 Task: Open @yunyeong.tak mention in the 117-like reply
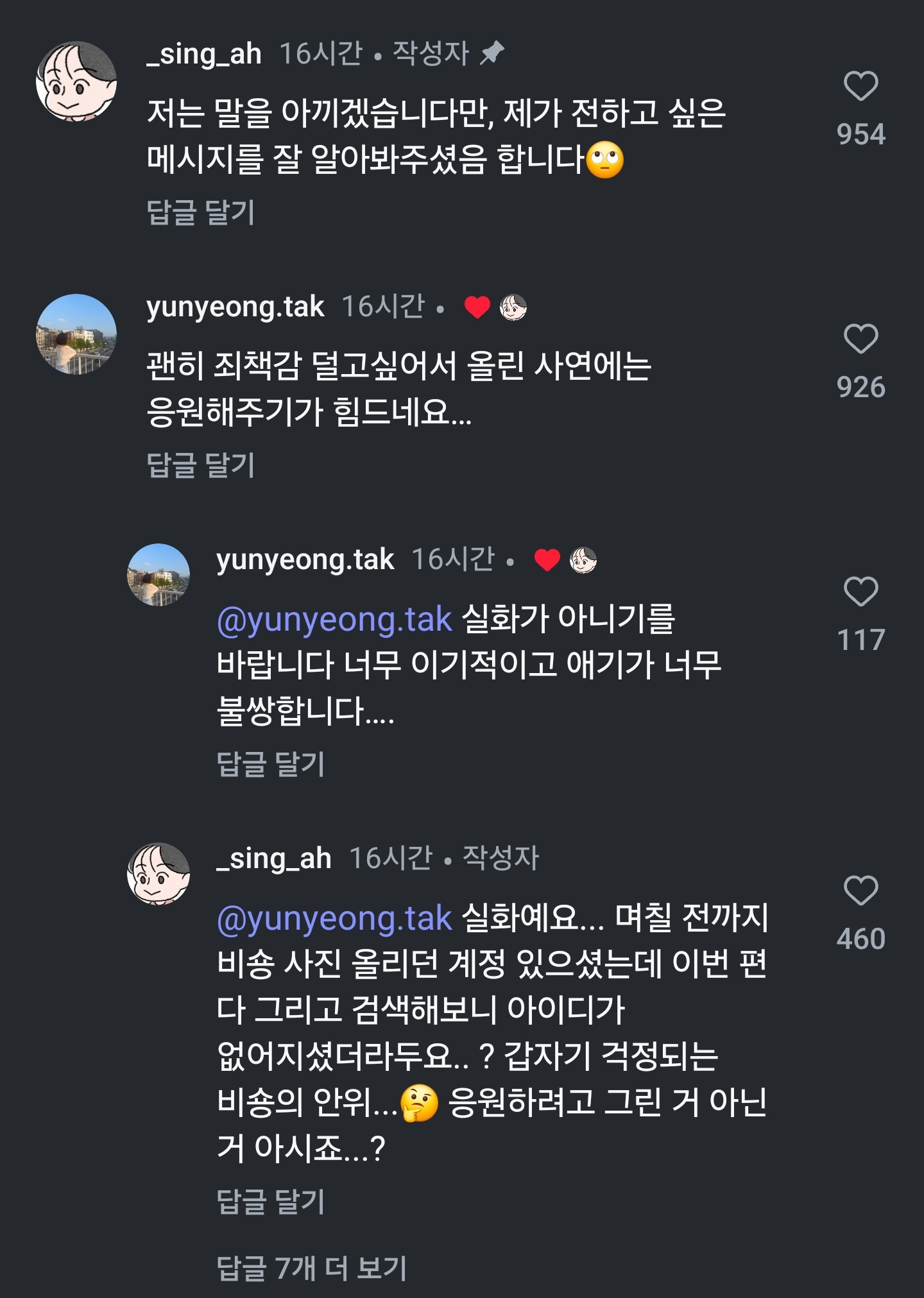[334, 619]
